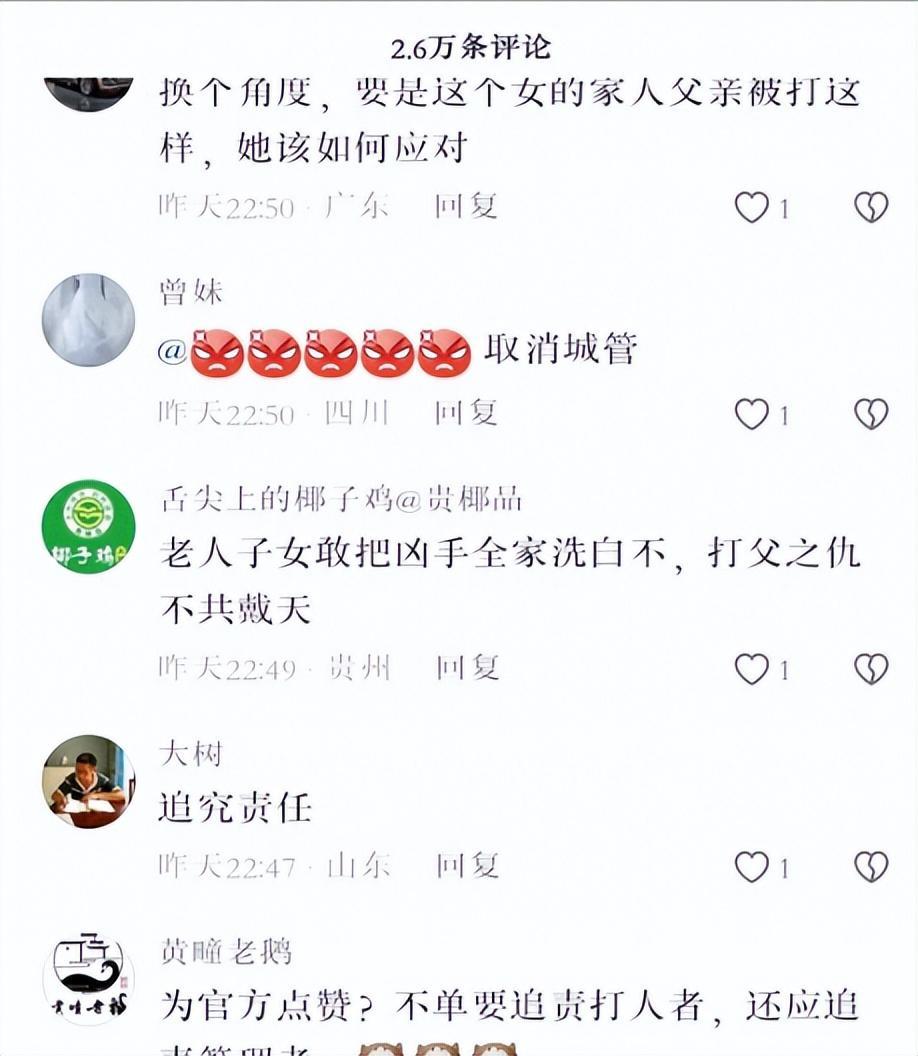Open 曾妹's profile avatar
This screenshot has width=918, height=1056.
[88, 320]
